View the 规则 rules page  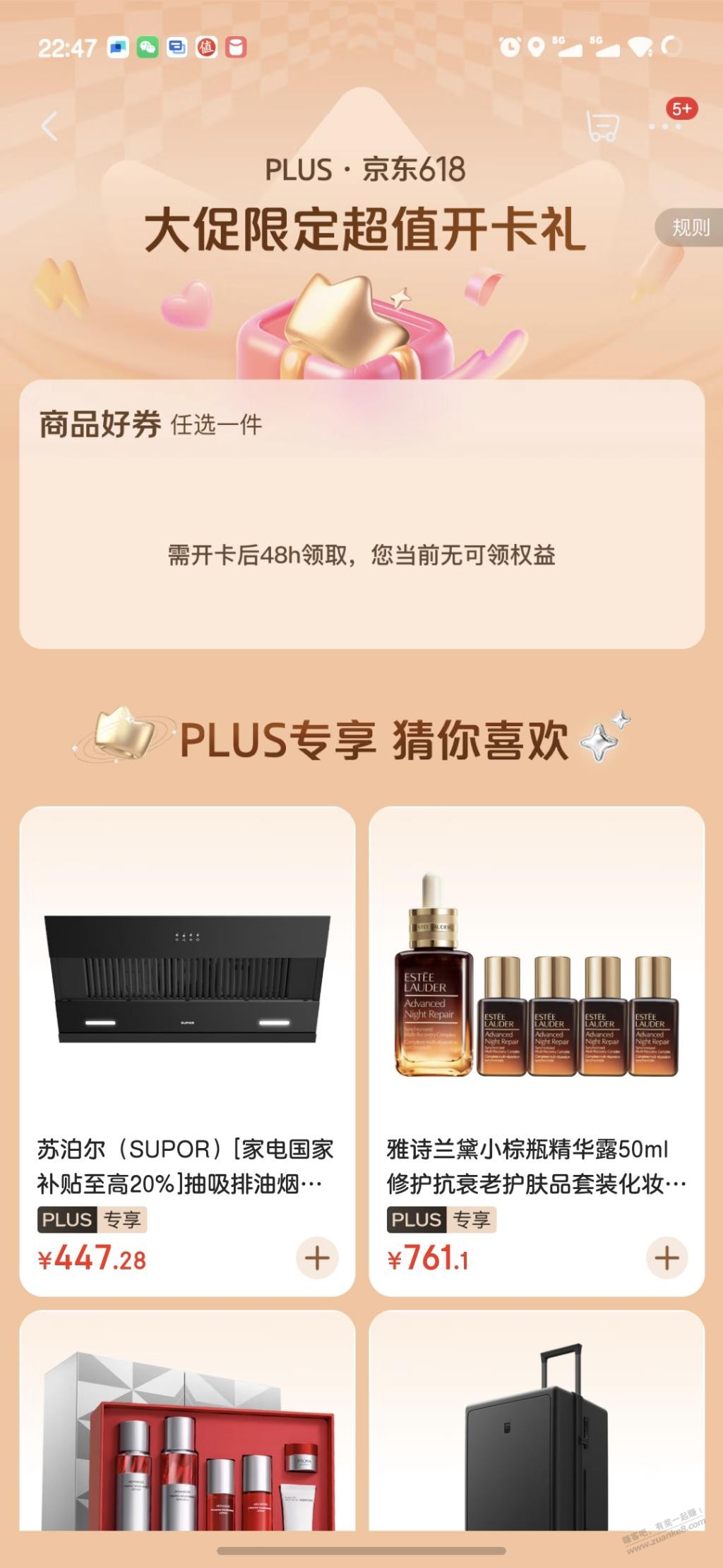[690, 227]
